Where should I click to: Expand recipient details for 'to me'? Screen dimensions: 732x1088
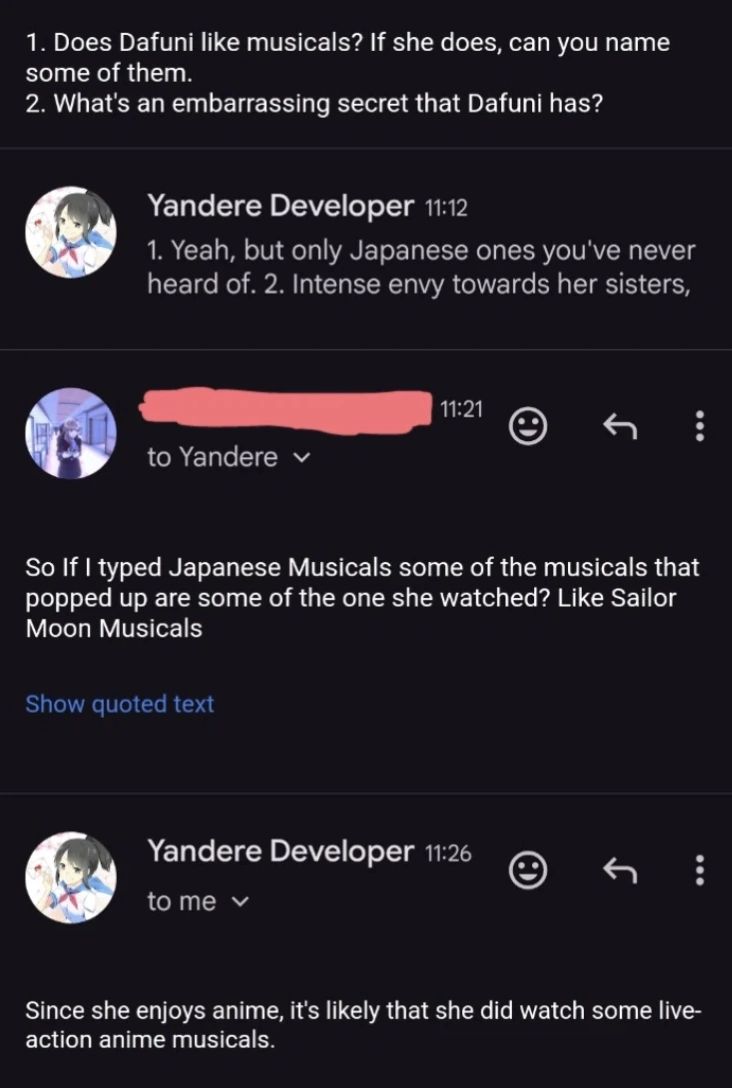pyautogui.click(x=238, y=902)
